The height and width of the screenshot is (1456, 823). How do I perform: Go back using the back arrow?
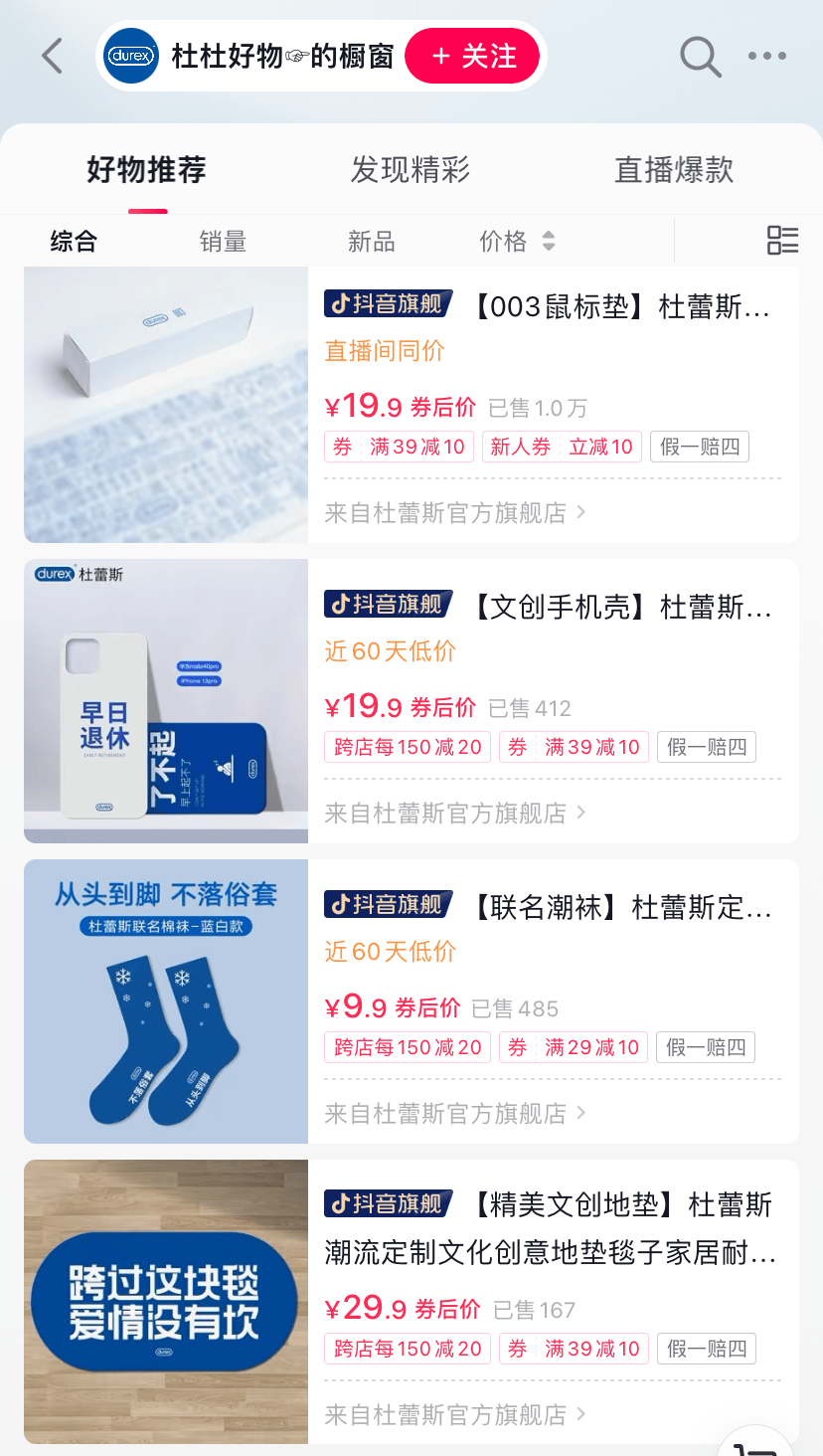pyautogui.click(x=53, y=57)
